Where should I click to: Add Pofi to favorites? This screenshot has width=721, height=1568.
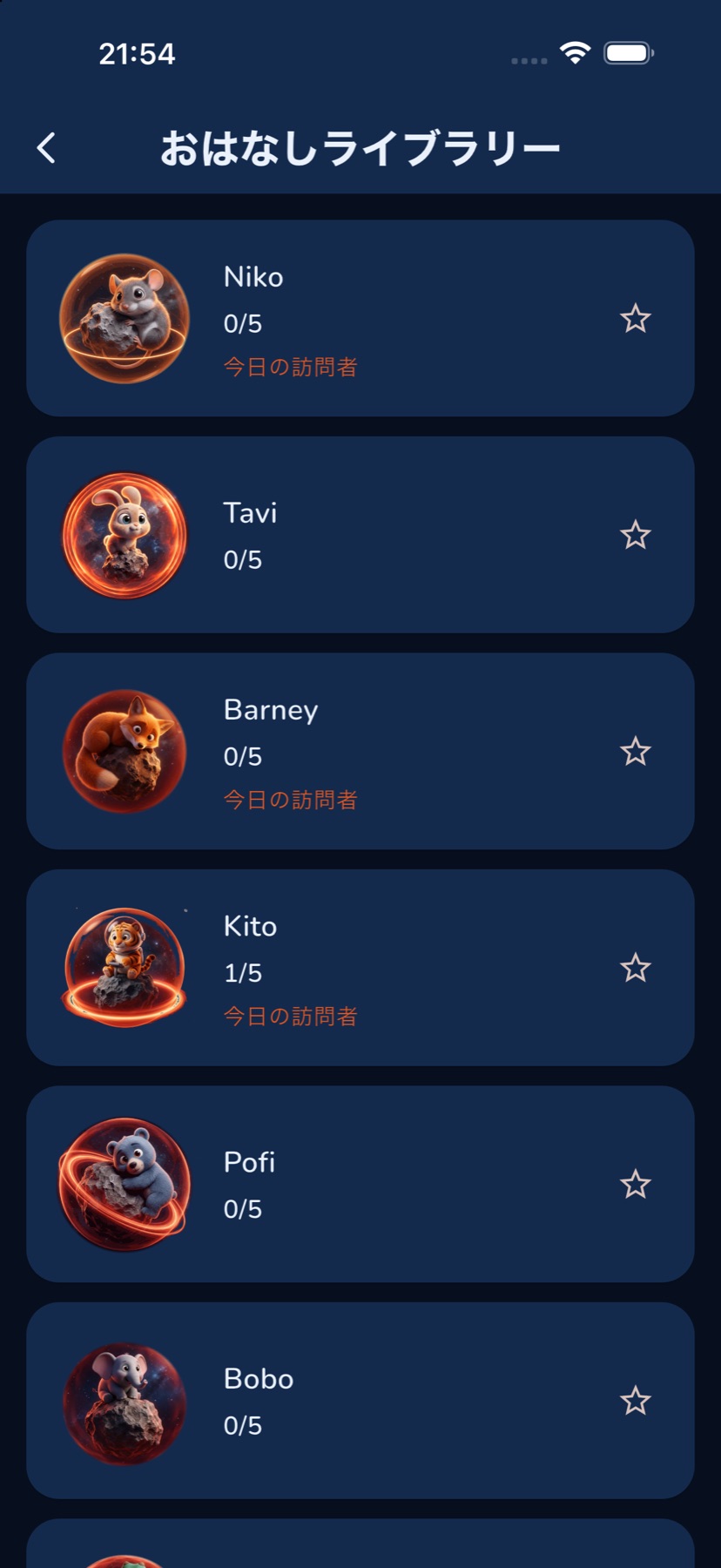[x=635, y=1184]
